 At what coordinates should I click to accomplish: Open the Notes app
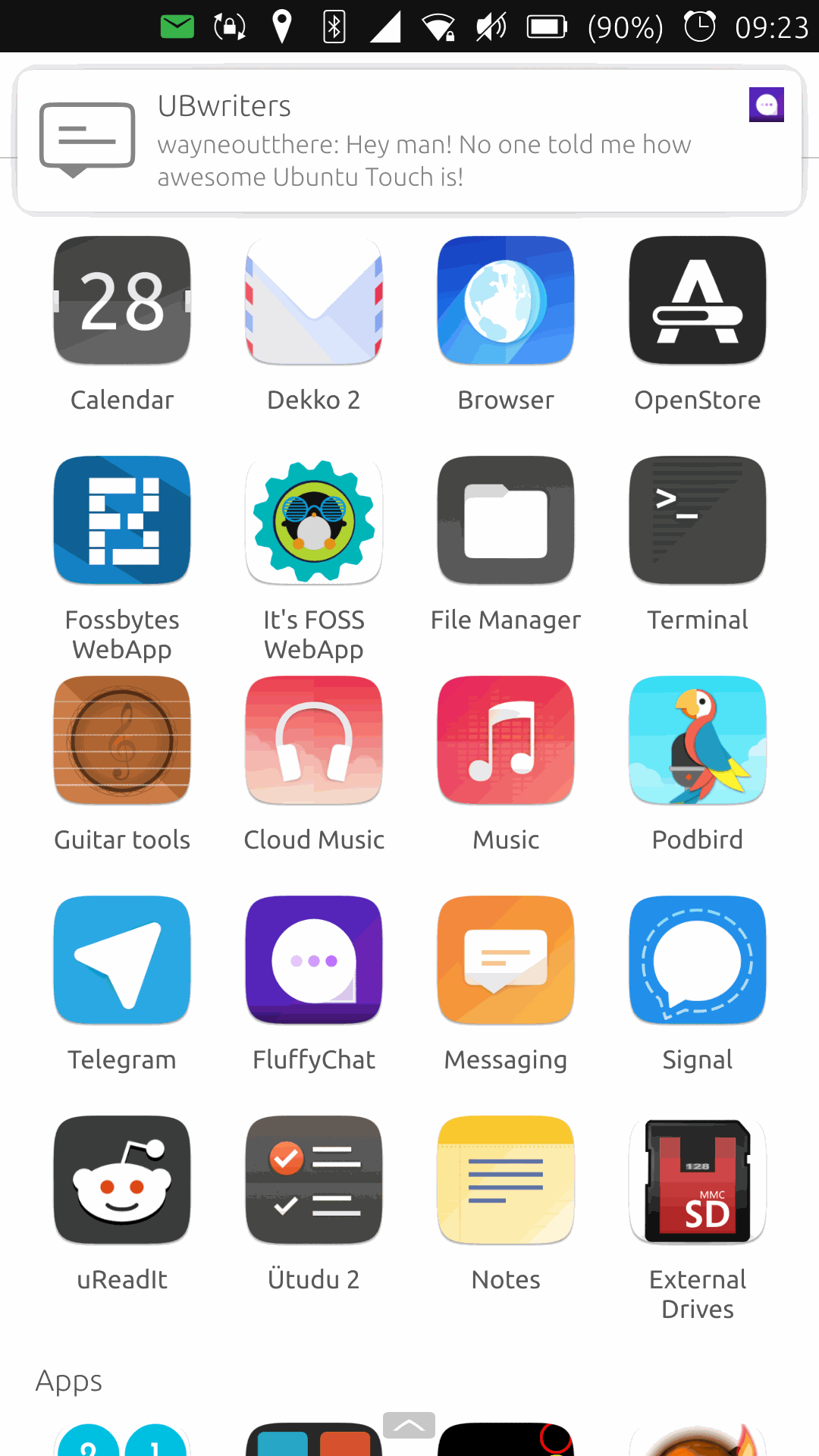point(506,1180)
